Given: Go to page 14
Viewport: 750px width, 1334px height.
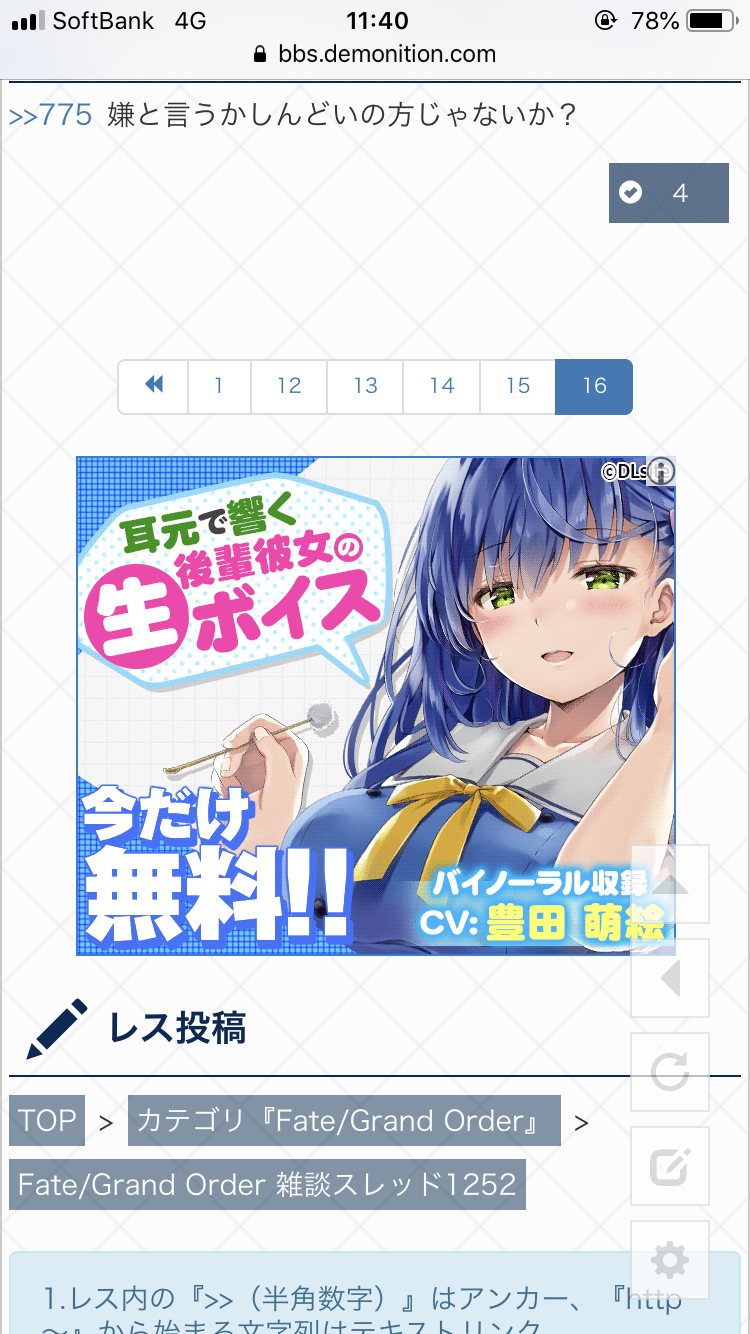Looking at the screenshot, I should tap(441, 386).
